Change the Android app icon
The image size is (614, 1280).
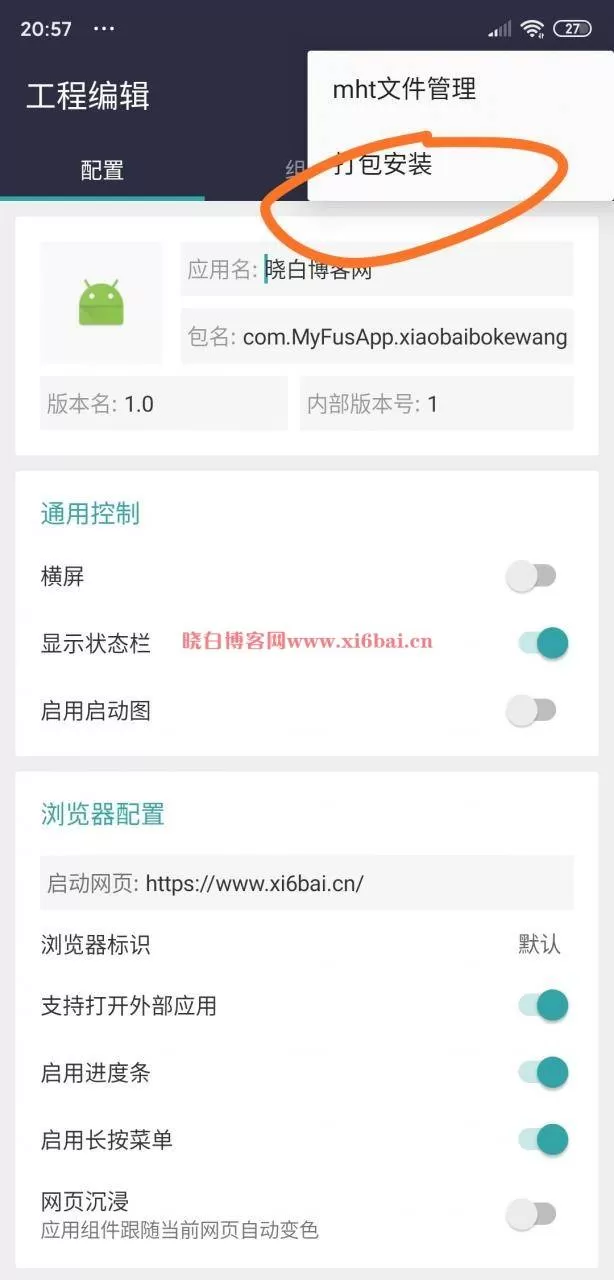coord(101,302)
